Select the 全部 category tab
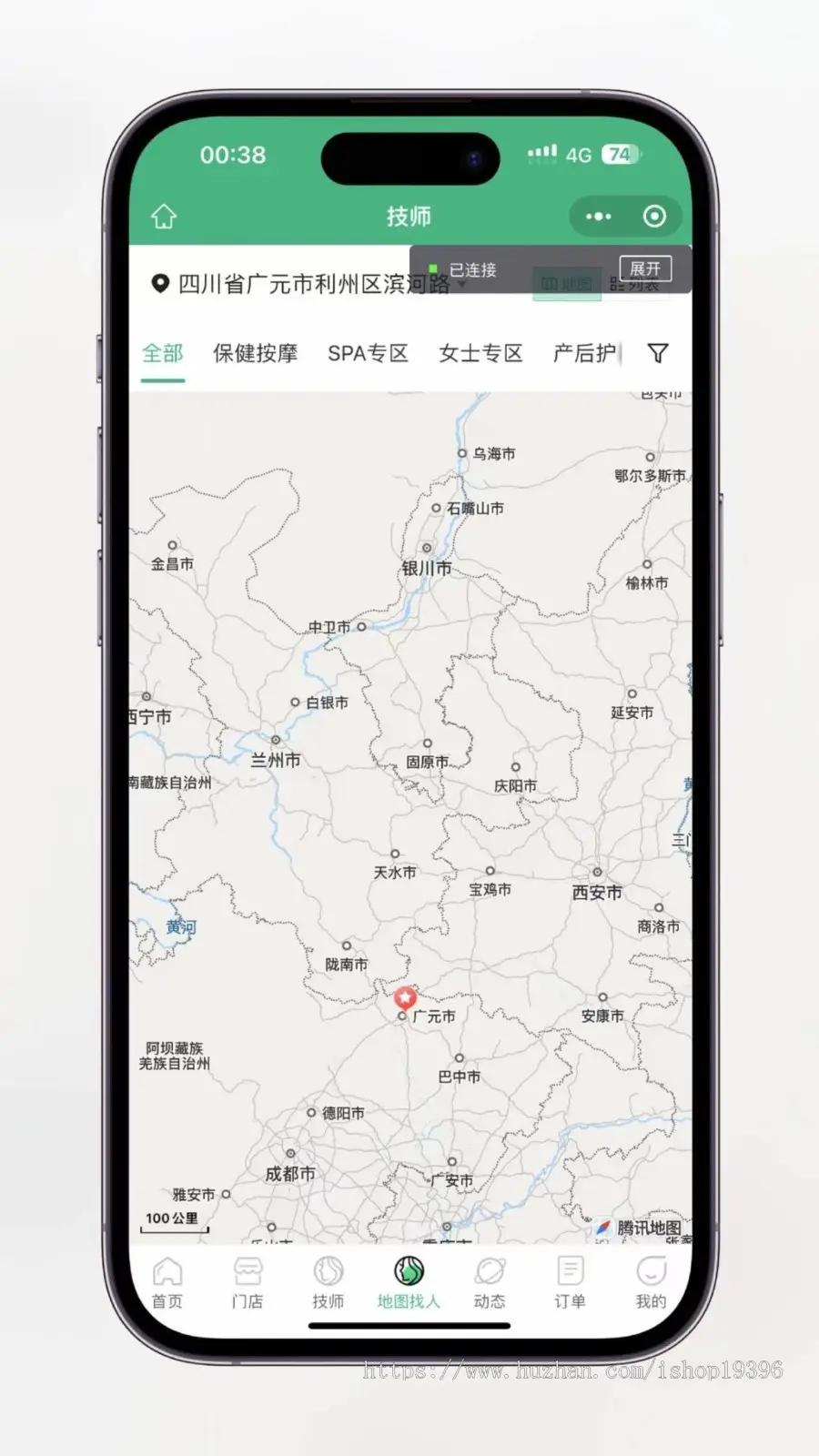The height and width of the screenshot is (1456, 819). 163,353
